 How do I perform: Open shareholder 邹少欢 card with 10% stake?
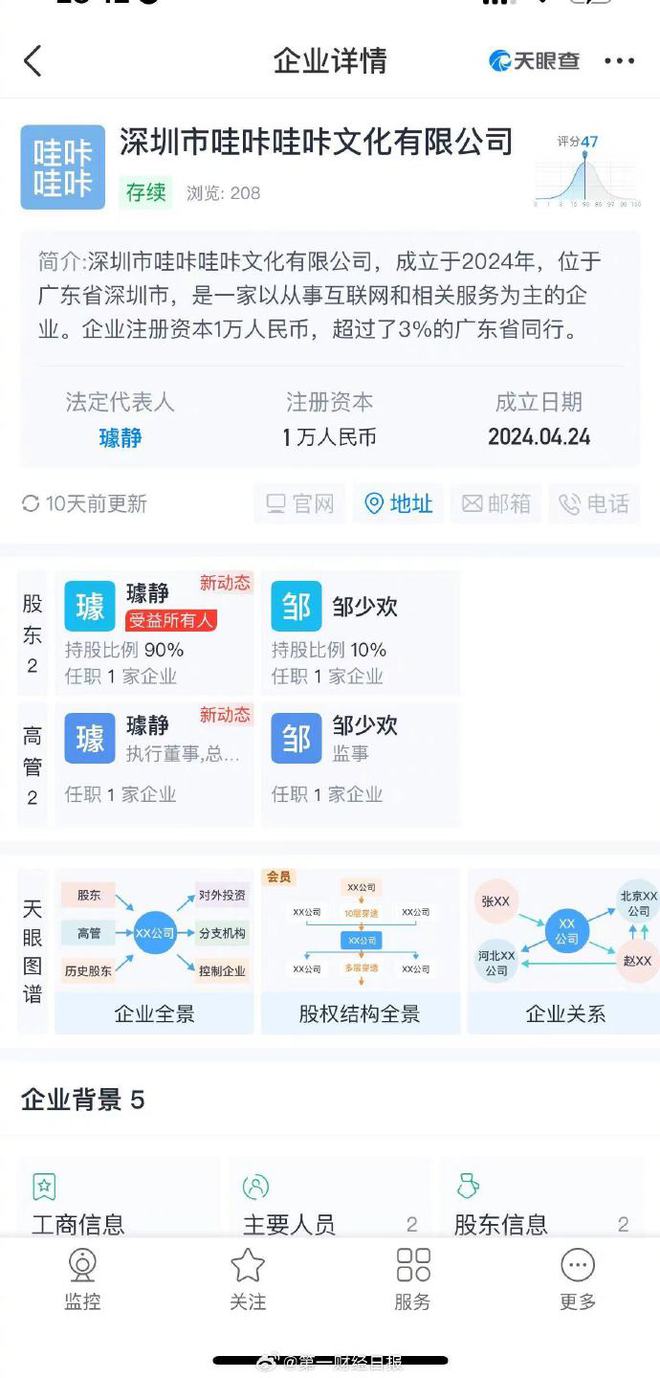(360, 632)
